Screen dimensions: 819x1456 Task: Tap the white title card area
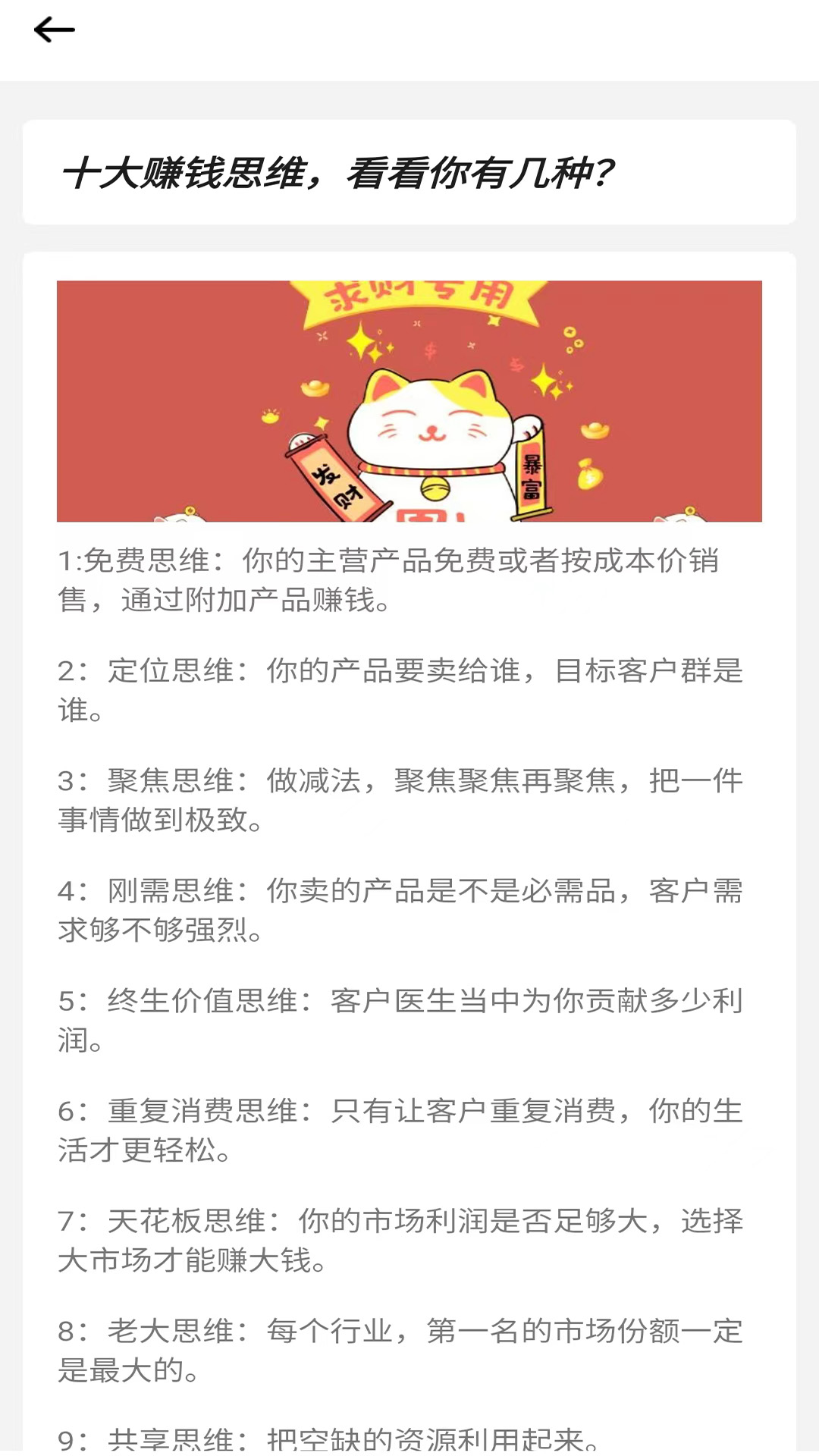pyautogui.click(x=409, y=171)
